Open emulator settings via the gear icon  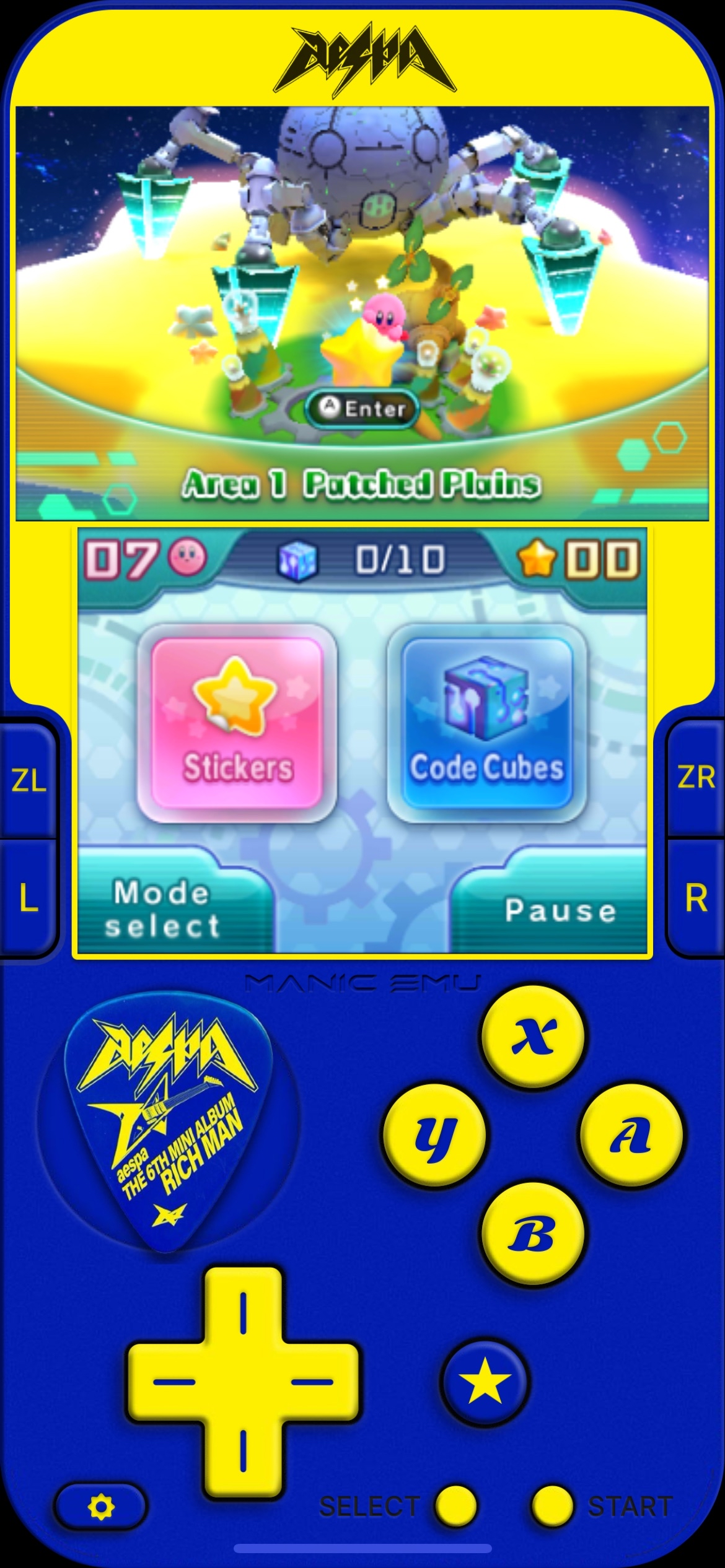(101, 1507)
